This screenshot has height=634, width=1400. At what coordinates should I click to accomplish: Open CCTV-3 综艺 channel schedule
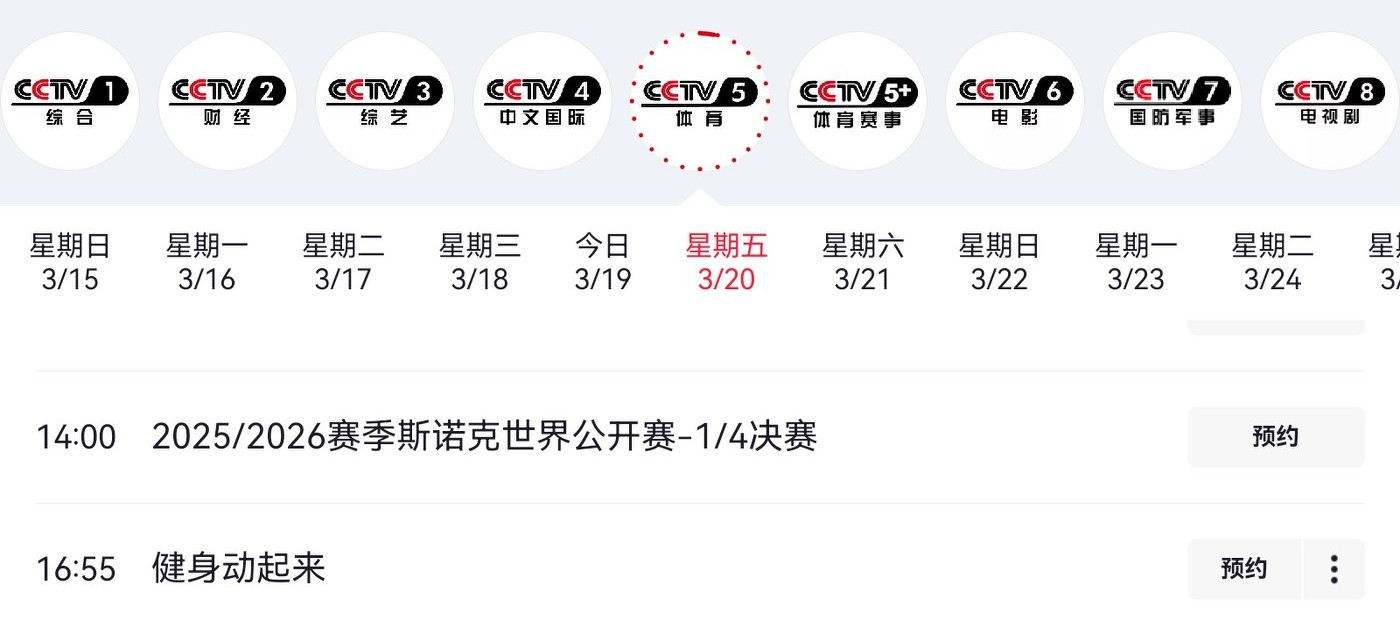pos(384,101)
